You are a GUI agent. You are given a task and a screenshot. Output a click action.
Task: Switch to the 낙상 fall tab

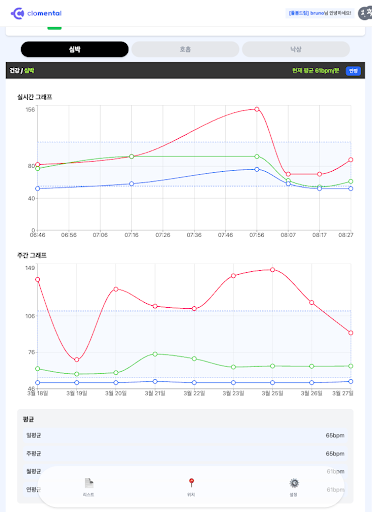pyautogui.click(x=296, y=49)
